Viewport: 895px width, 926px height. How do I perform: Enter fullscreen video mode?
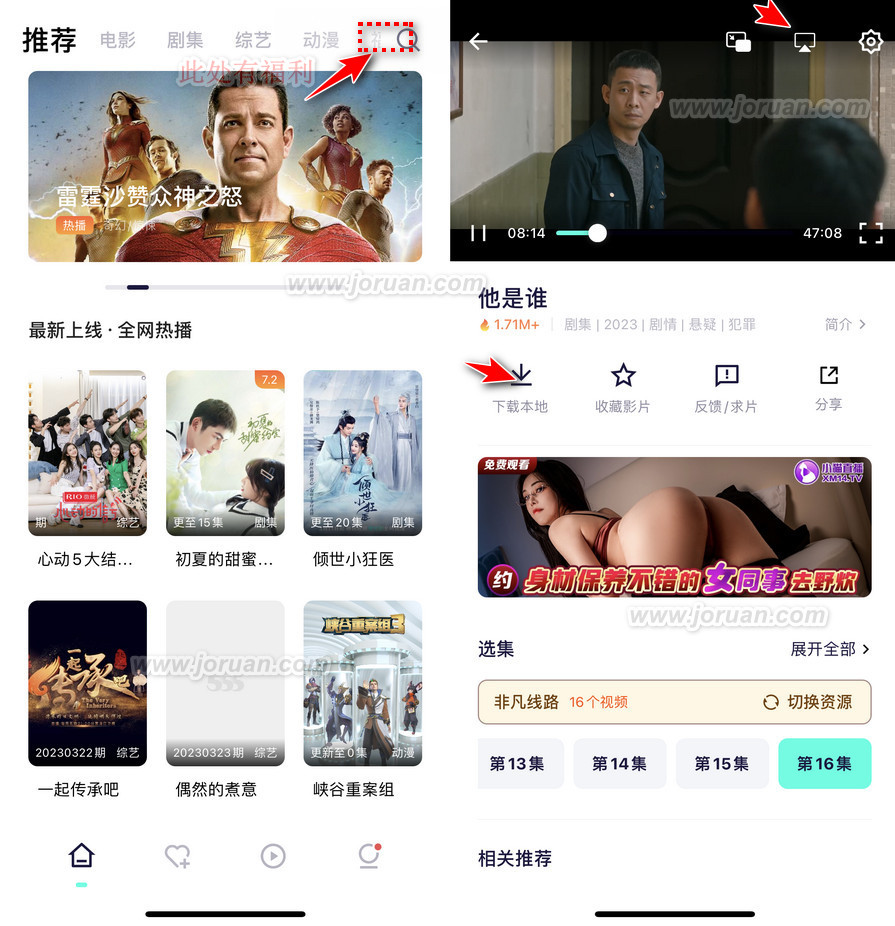[x=871, y=233]
